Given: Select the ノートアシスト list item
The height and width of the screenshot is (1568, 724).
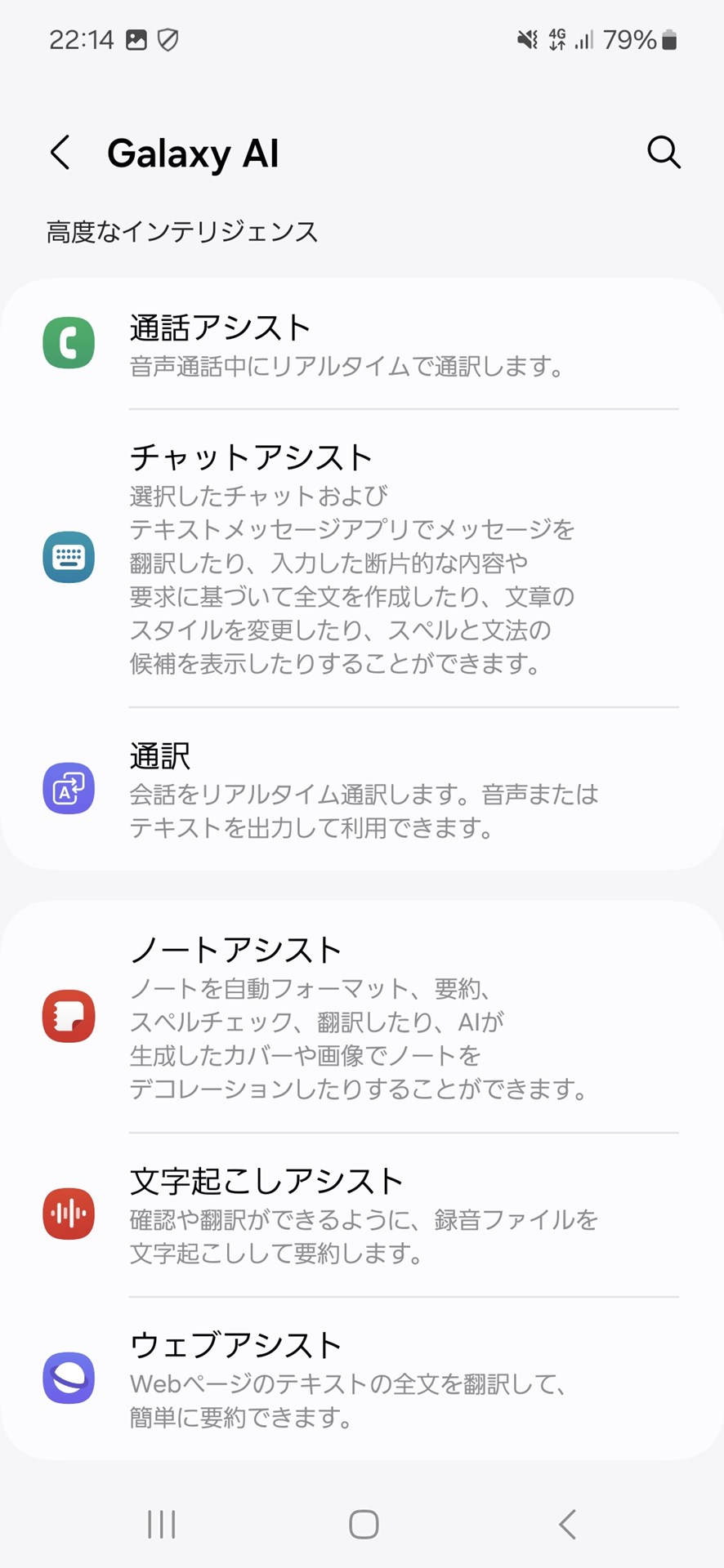Looking at the screenshot, I should click(x=363, y=1016).
